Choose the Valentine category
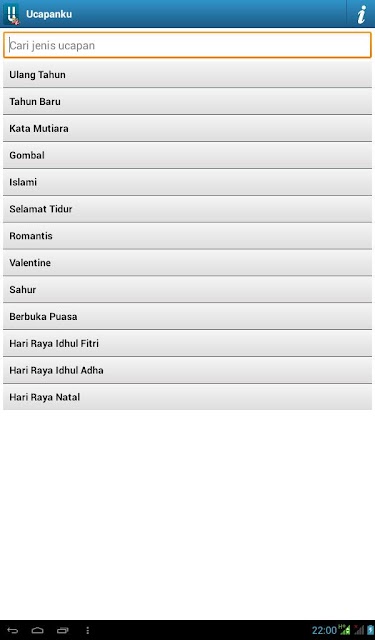This screenshot has width=375, height=640. [x=187, y=263]
